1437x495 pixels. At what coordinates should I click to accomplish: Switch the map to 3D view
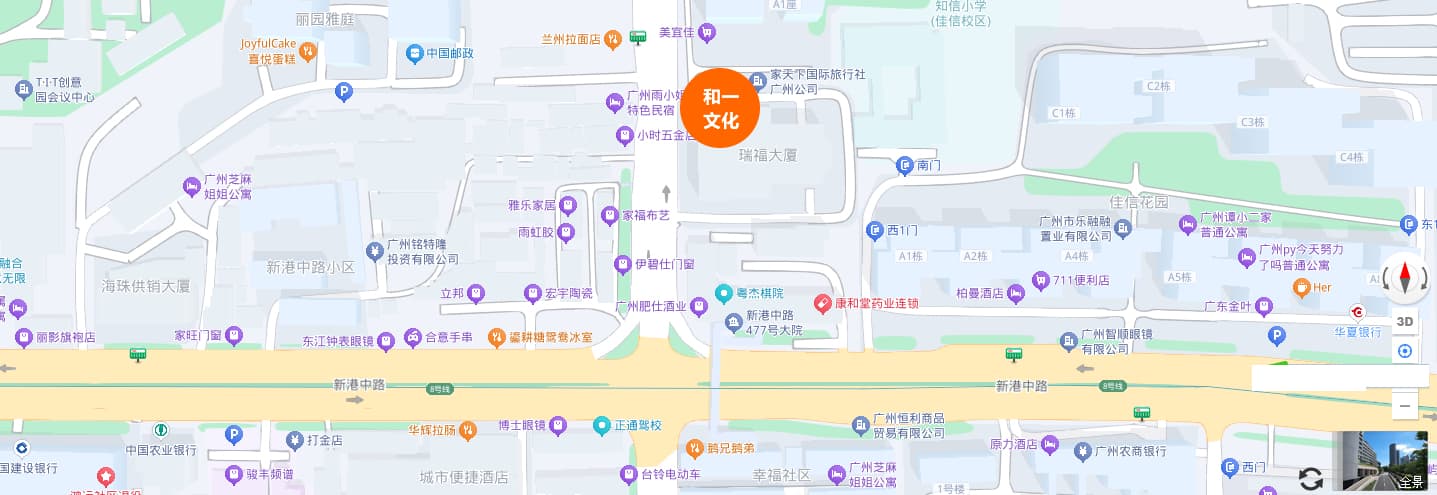[x=1405, y=322]
